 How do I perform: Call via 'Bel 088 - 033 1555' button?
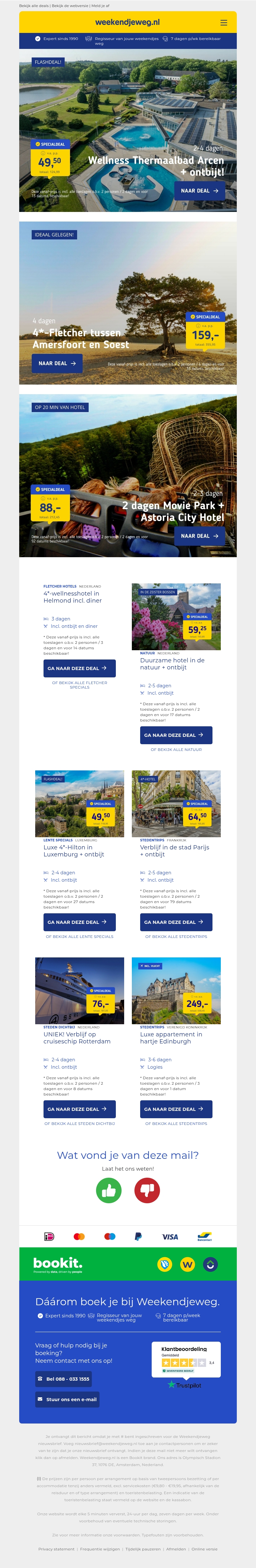(63, 1379)
